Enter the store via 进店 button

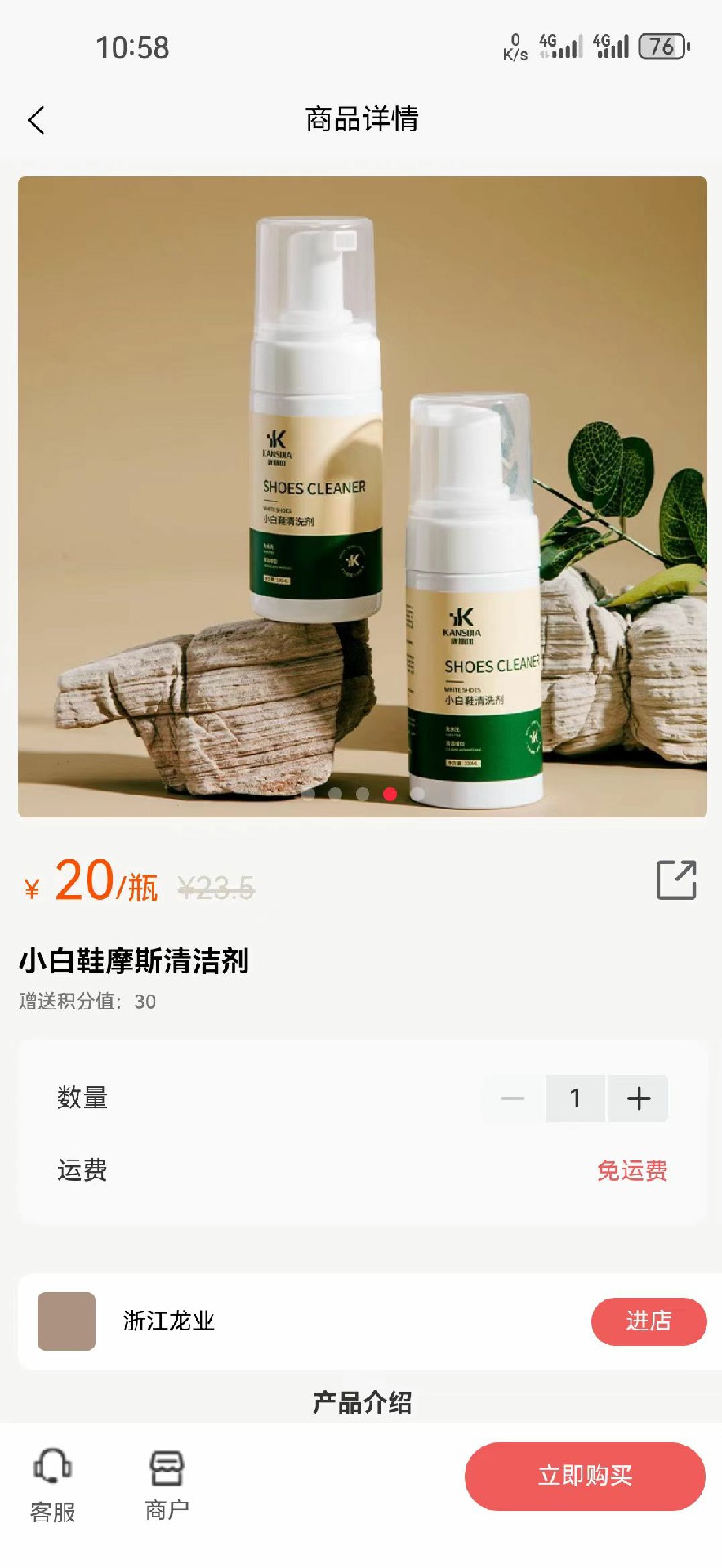[x=648, y=1321]
